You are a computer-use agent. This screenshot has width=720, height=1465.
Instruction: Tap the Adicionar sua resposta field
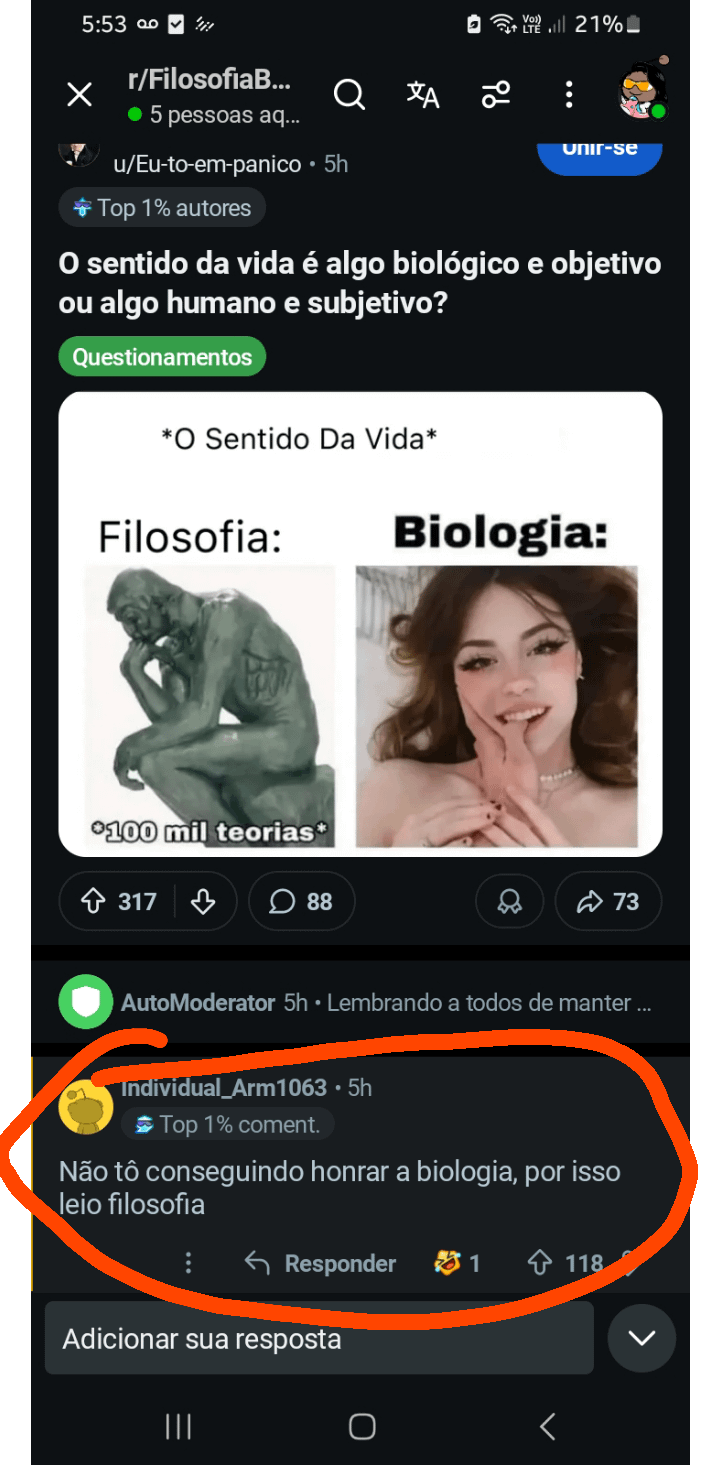[319, 1339]
